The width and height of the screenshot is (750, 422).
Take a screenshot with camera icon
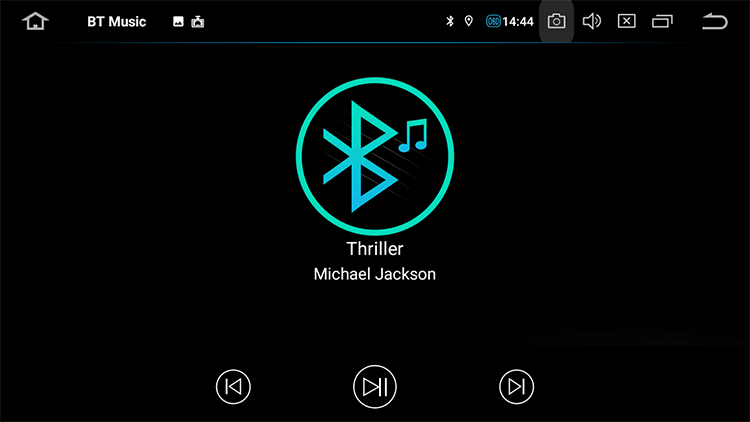click(557, 21)
